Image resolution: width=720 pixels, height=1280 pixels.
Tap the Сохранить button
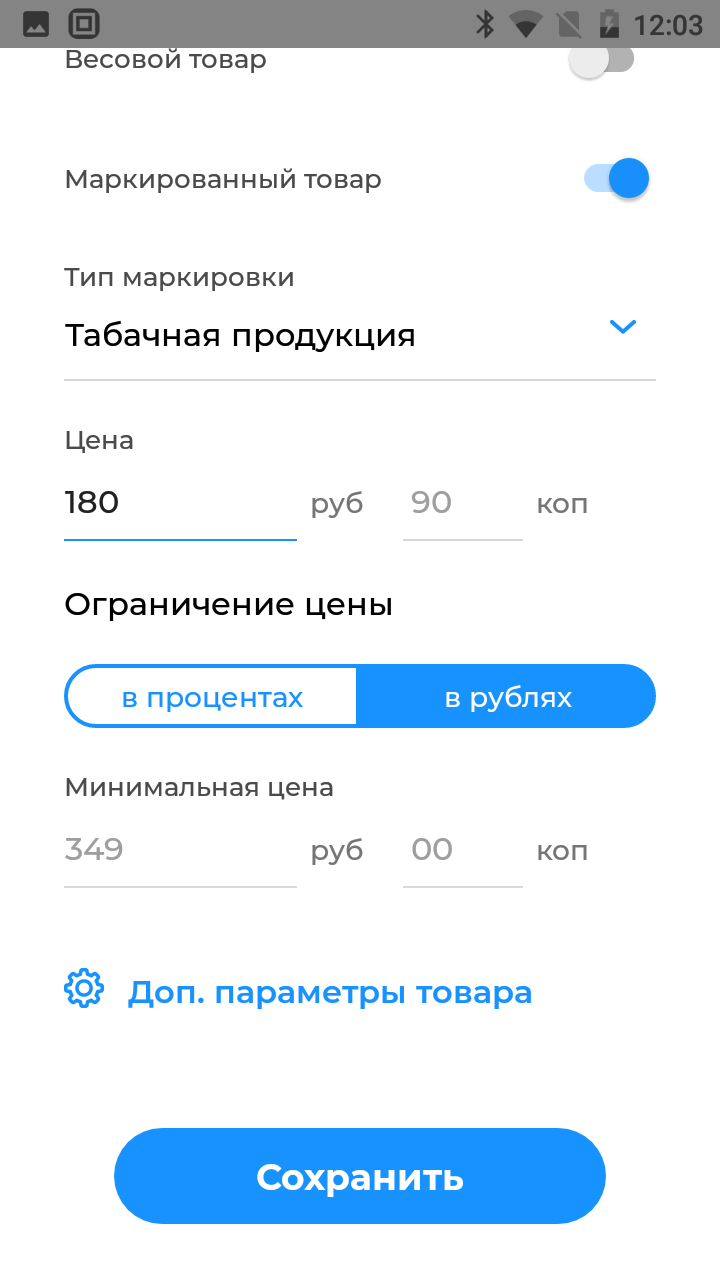tap(360, 1176)
